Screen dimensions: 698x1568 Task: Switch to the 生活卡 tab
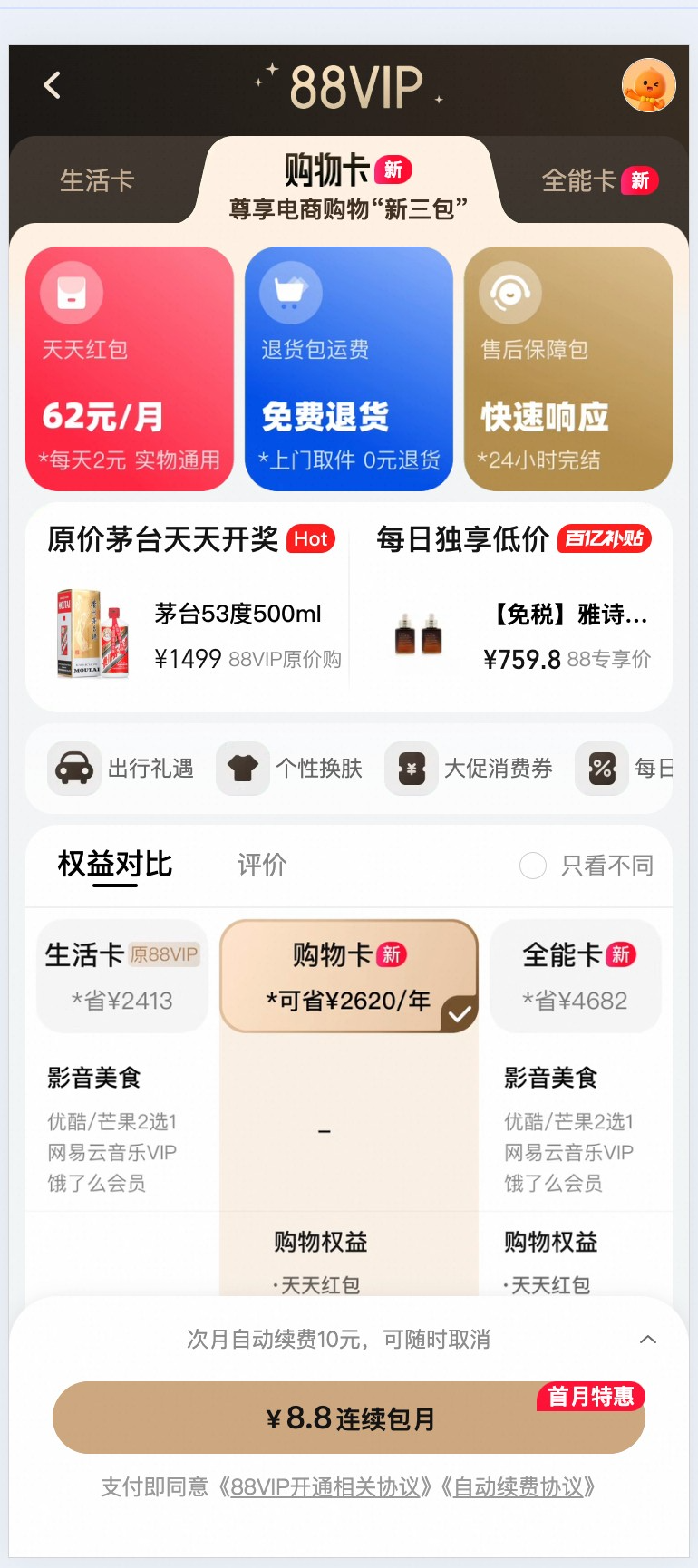tap(97, 179)
